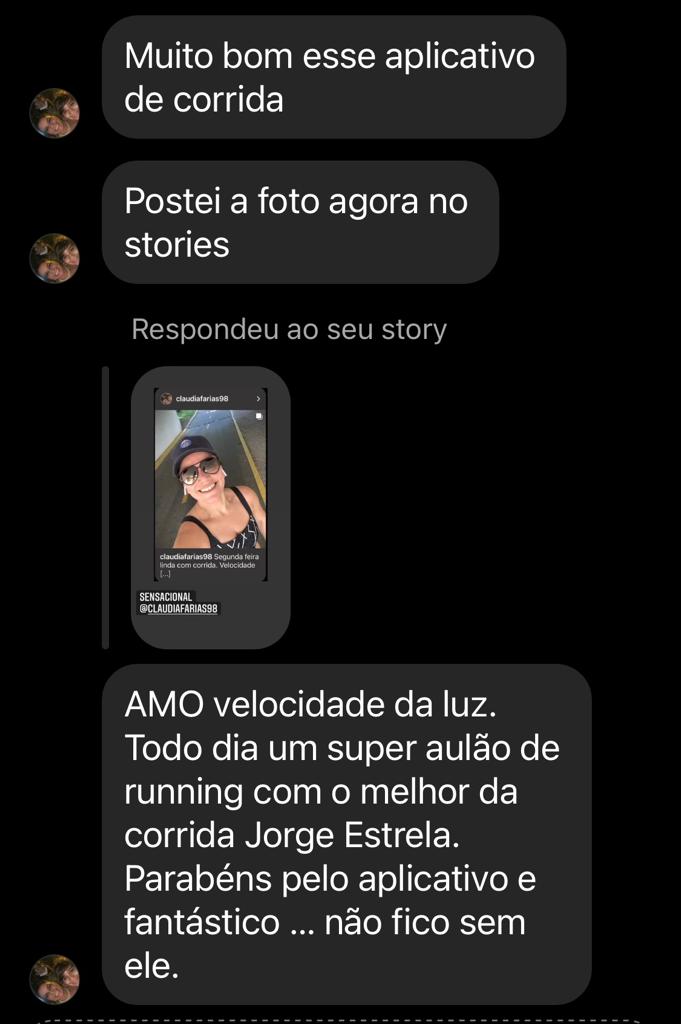View profile from avatar beside 'AMO velocidade da luz'
The height and width of the screenshot is (1024, 681).
click(x=54, y=978)
